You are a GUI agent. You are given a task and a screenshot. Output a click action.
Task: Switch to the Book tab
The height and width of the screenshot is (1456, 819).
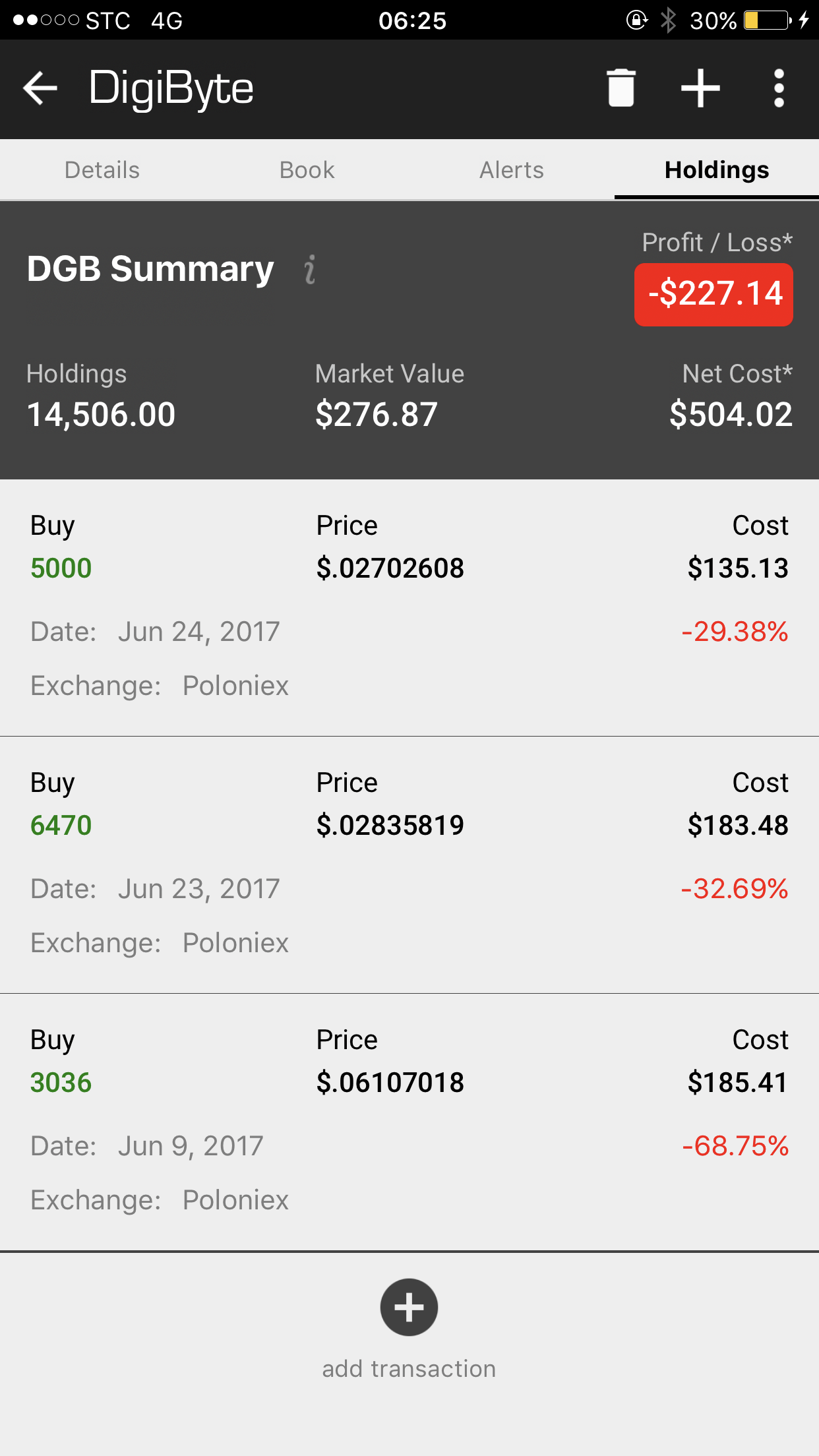pos(307,170)
